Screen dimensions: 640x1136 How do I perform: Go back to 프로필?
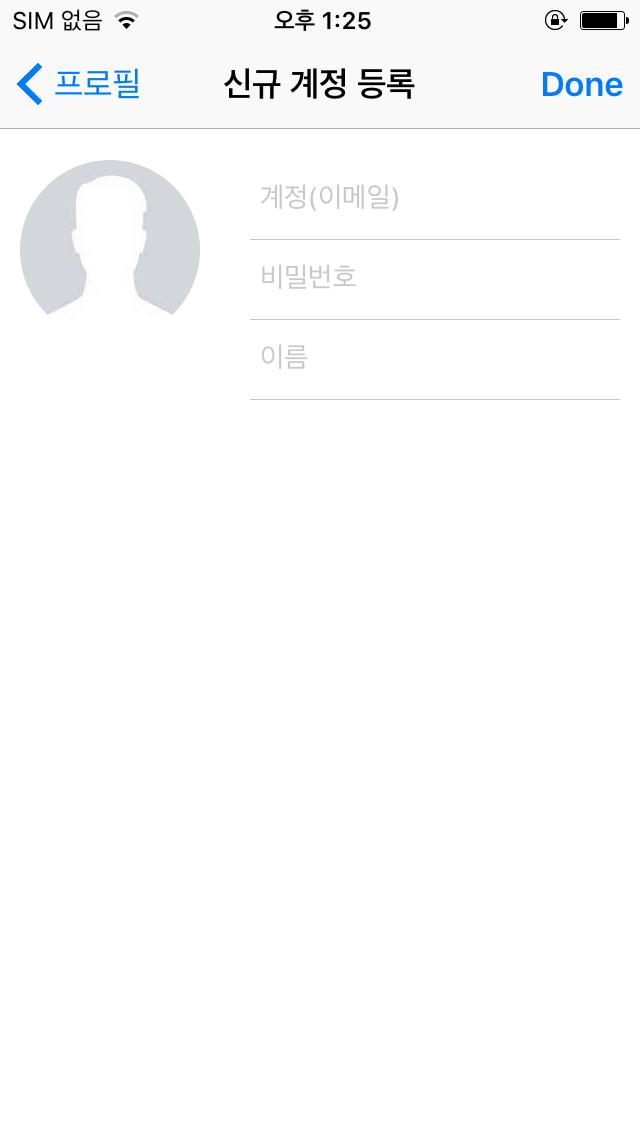click(78, 84)
